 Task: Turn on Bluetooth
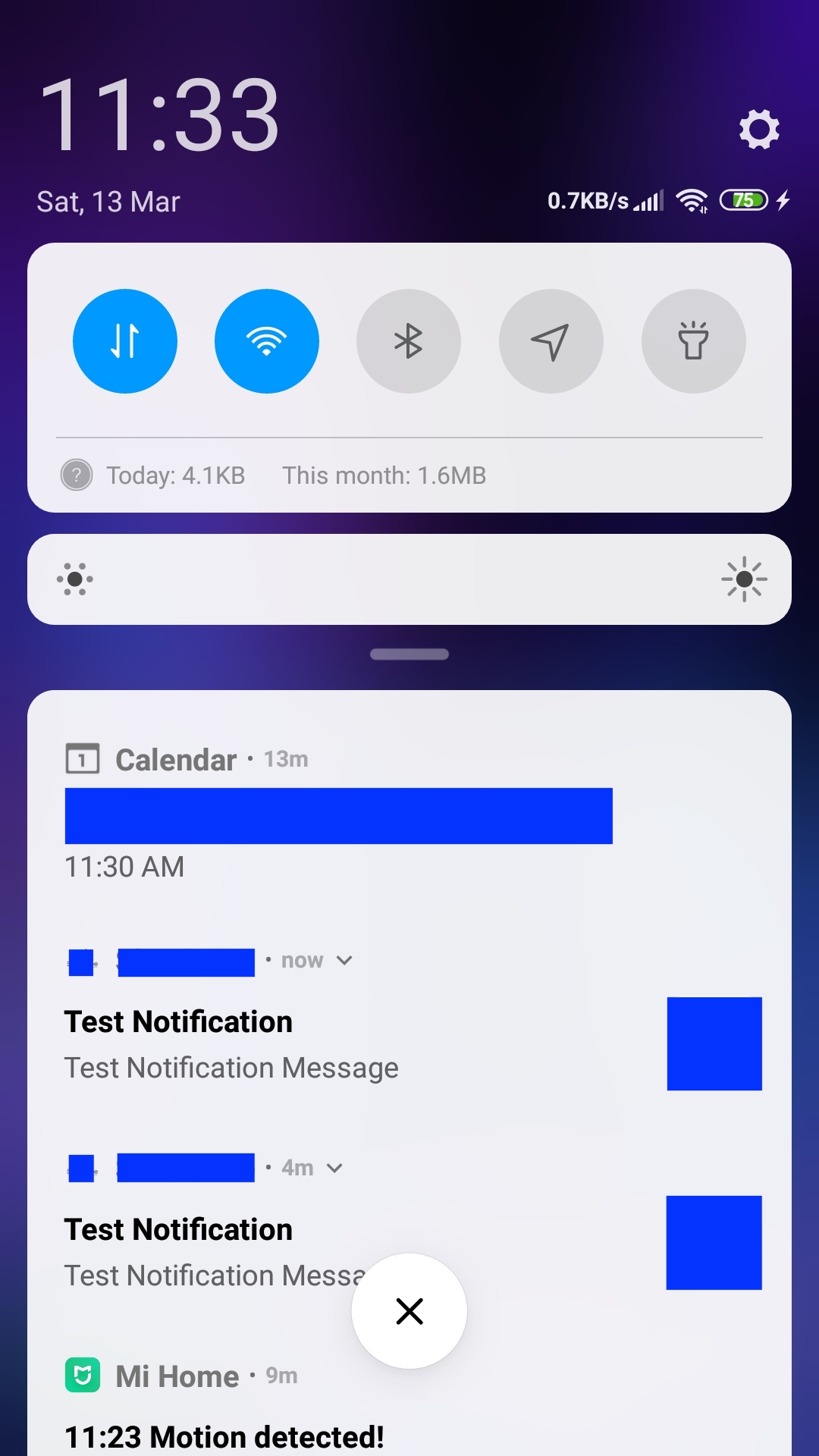(x=409, y=341)
